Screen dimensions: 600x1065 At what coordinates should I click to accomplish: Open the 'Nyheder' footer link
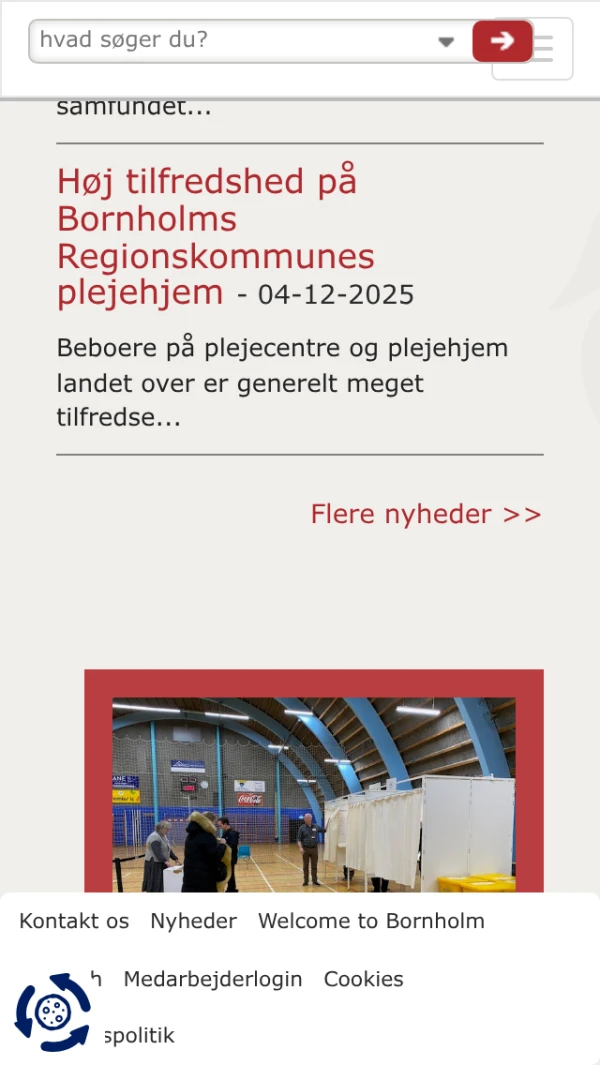(x=193, y=921)
